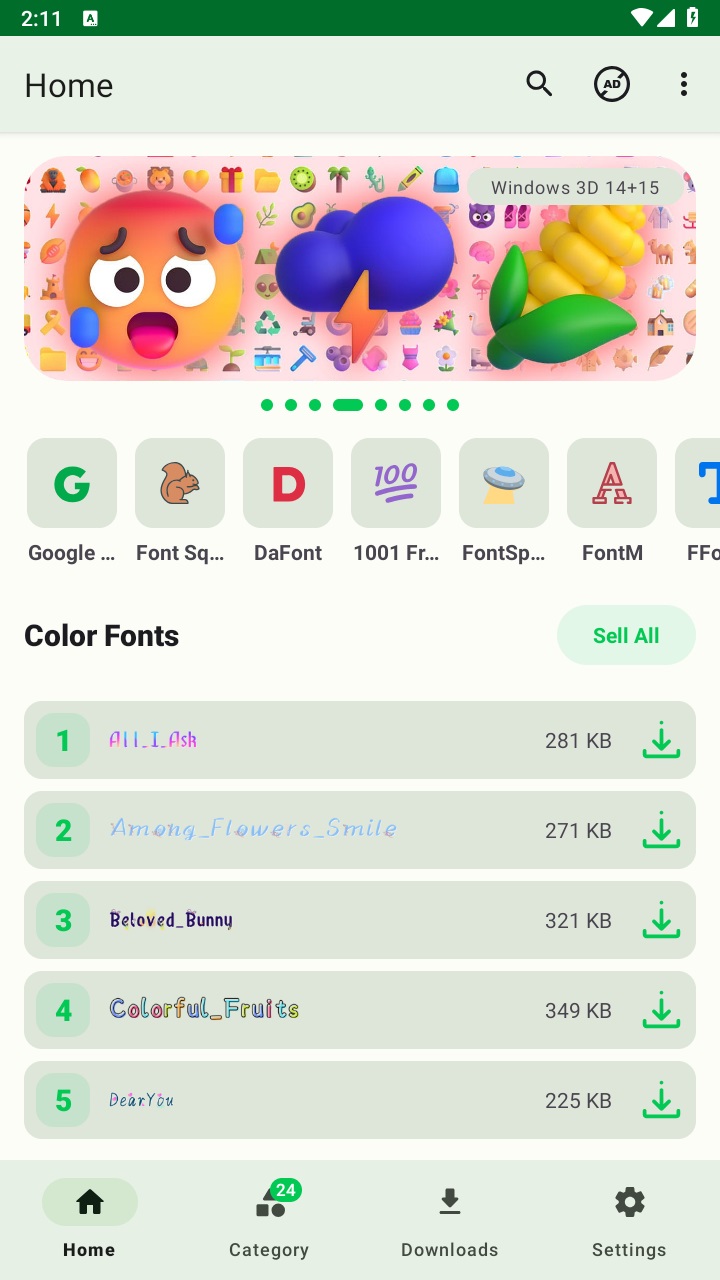
Task: Open the 1001 Fonts source
Action: (x=396, y=484)
